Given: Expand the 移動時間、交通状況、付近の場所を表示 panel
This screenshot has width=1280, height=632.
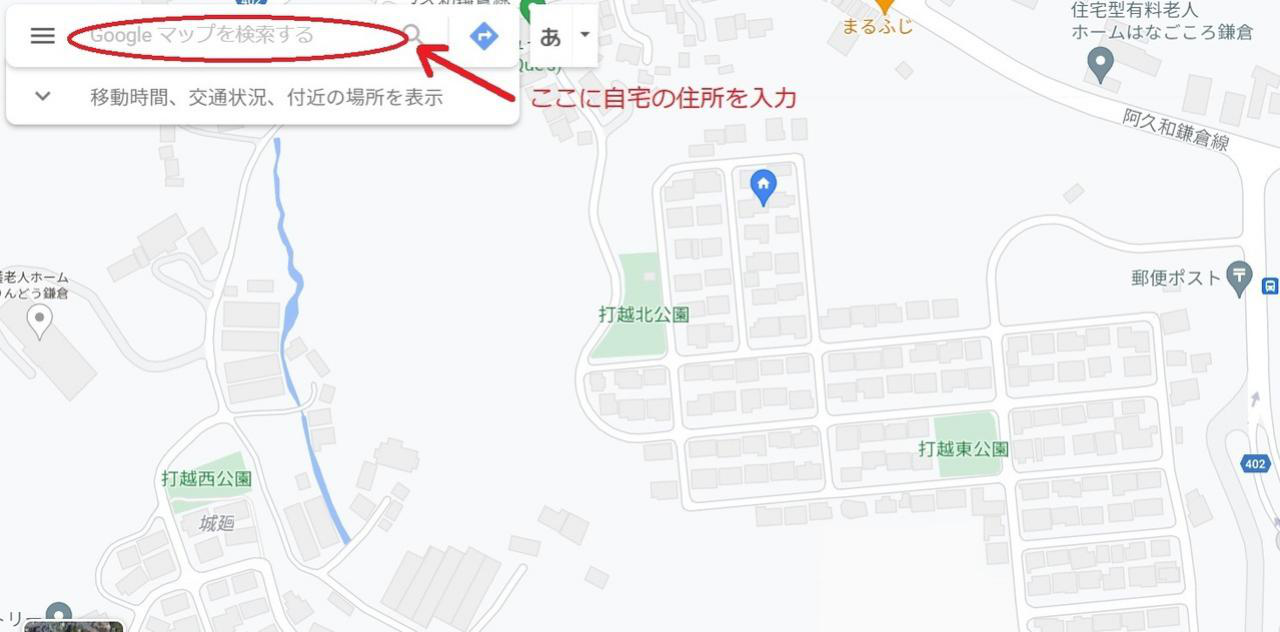Looking at the screenshot, I should (x=43, y=97).
